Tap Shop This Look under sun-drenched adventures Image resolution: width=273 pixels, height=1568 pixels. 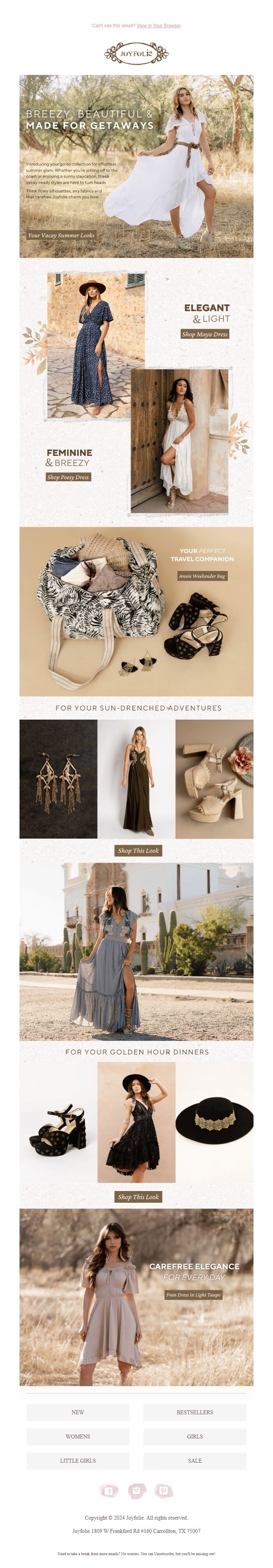(138, 850)
